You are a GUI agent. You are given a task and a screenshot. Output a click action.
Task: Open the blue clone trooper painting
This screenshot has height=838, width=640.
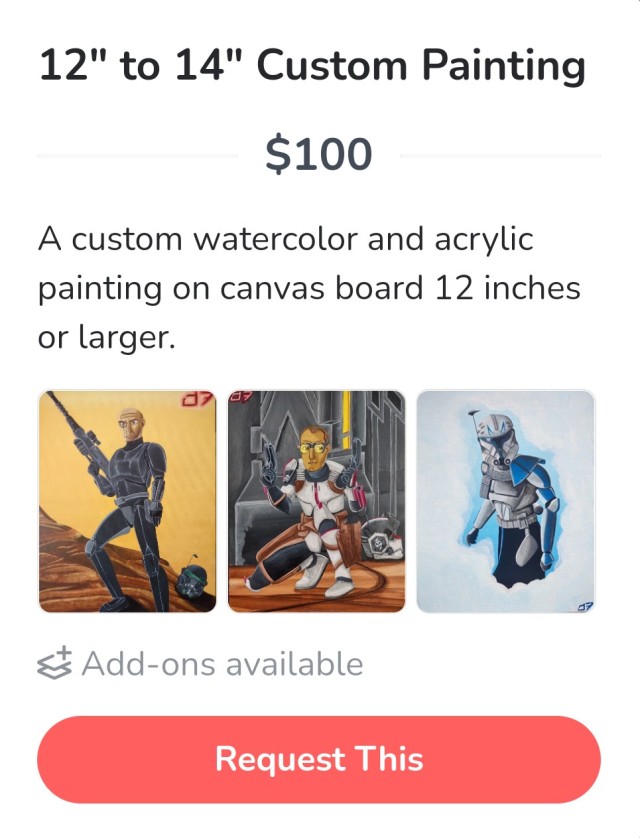pos(505,501)
